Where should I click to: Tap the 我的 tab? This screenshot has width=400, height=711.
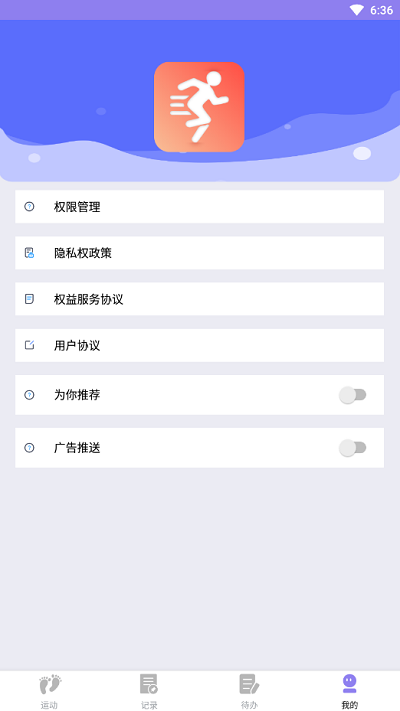(x=350, y=691)
